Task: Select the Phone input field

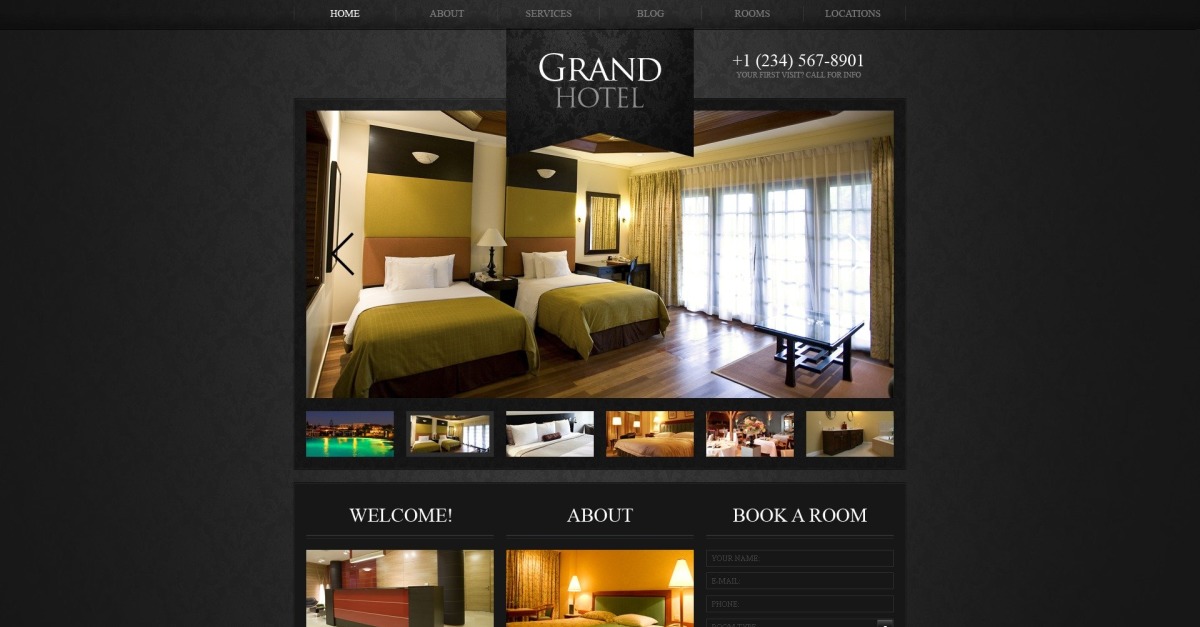Action: (x=800, y=604)
